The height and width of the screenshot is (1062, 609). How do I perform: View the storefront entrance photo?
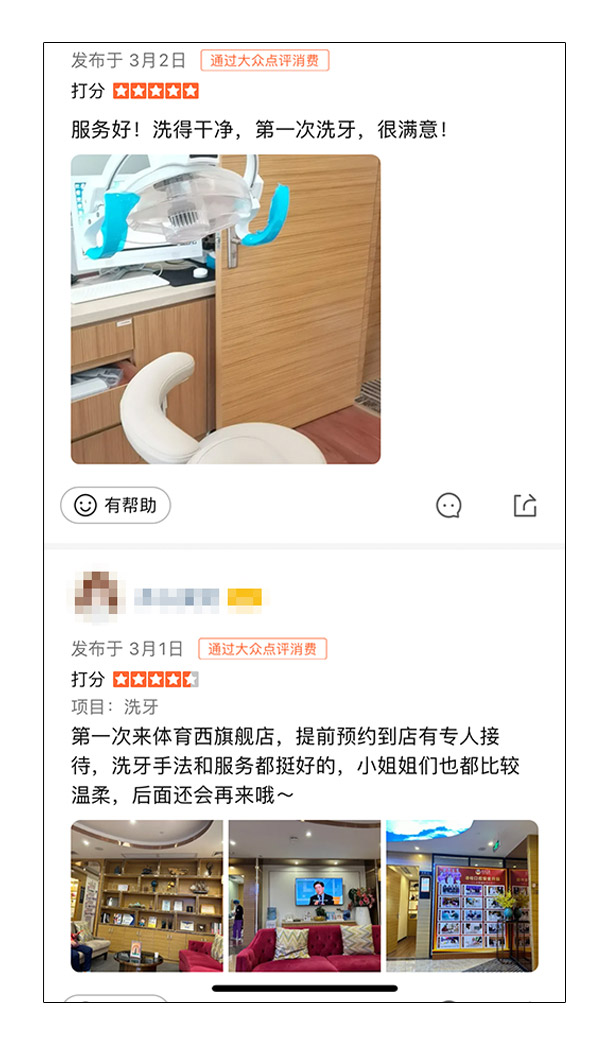pos(462,896)
